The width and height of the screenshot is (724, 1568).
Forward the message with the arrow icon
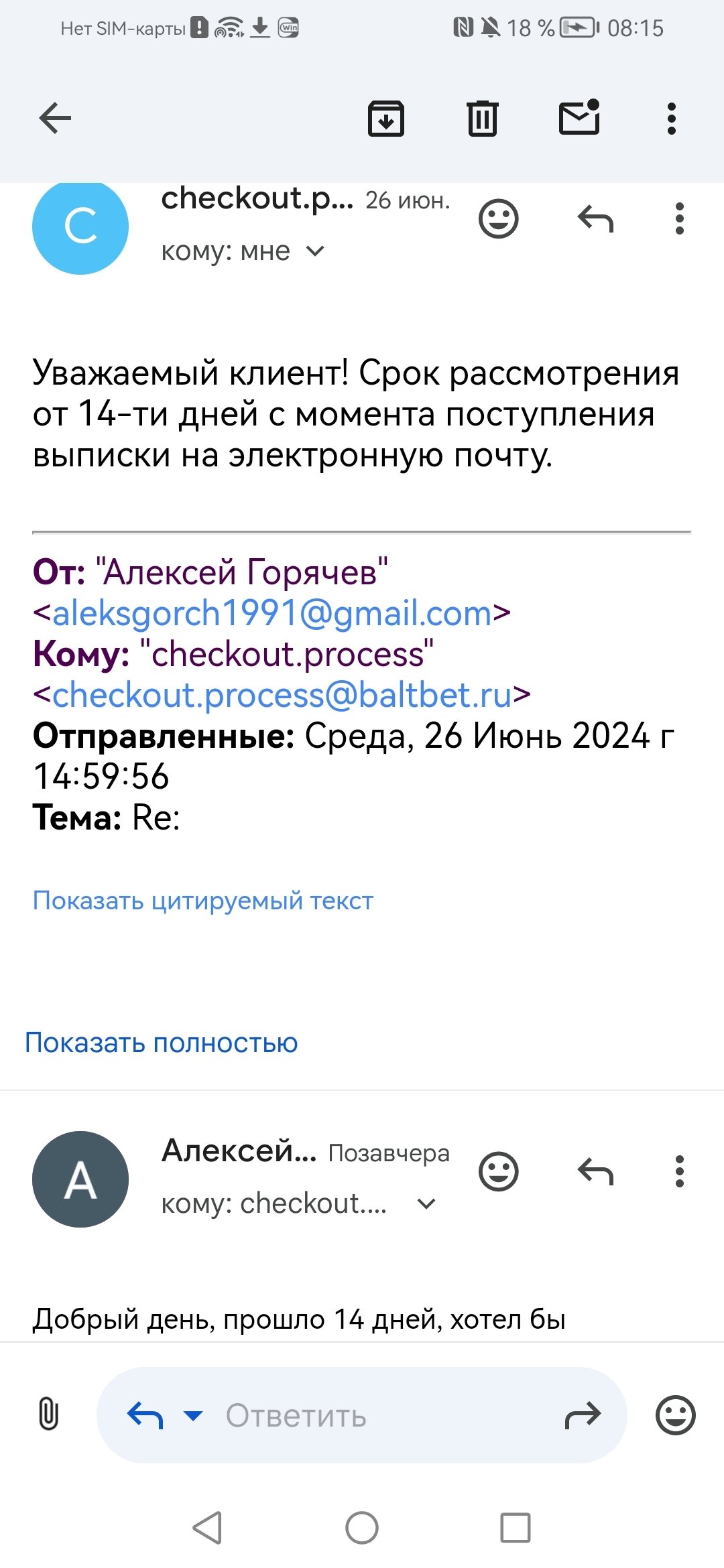pos(583,1415)
